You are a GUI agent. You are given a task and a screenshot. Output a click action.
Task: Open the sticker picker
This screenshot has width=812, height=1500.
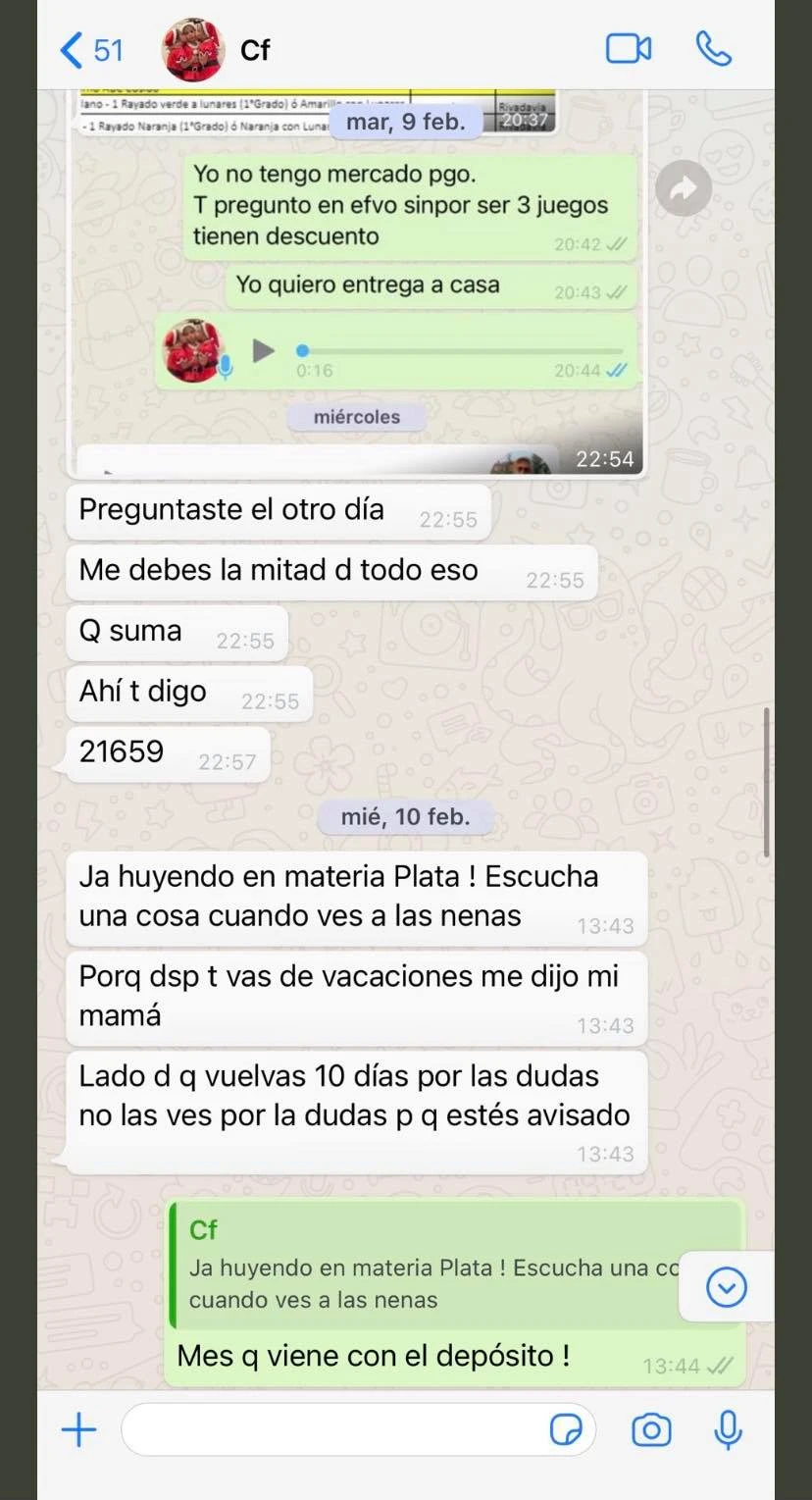click(x=566, y=1430)
